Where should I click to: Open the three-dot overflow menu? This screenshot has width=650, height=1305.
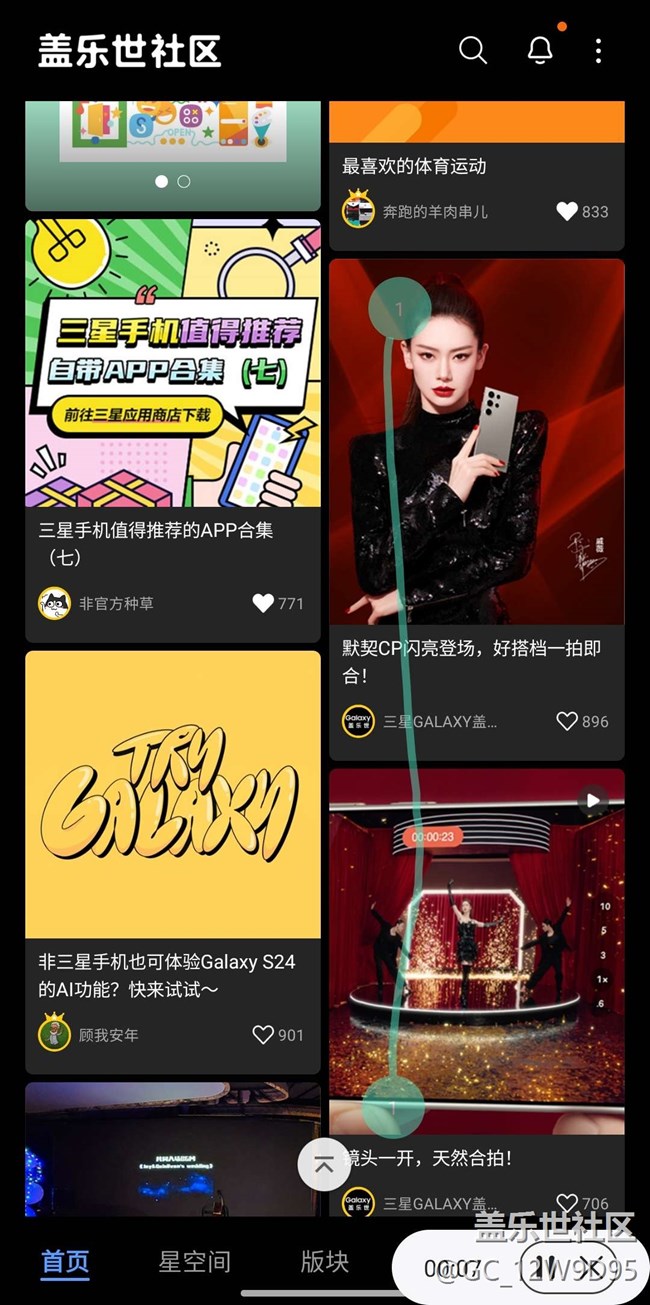point(598,51)
